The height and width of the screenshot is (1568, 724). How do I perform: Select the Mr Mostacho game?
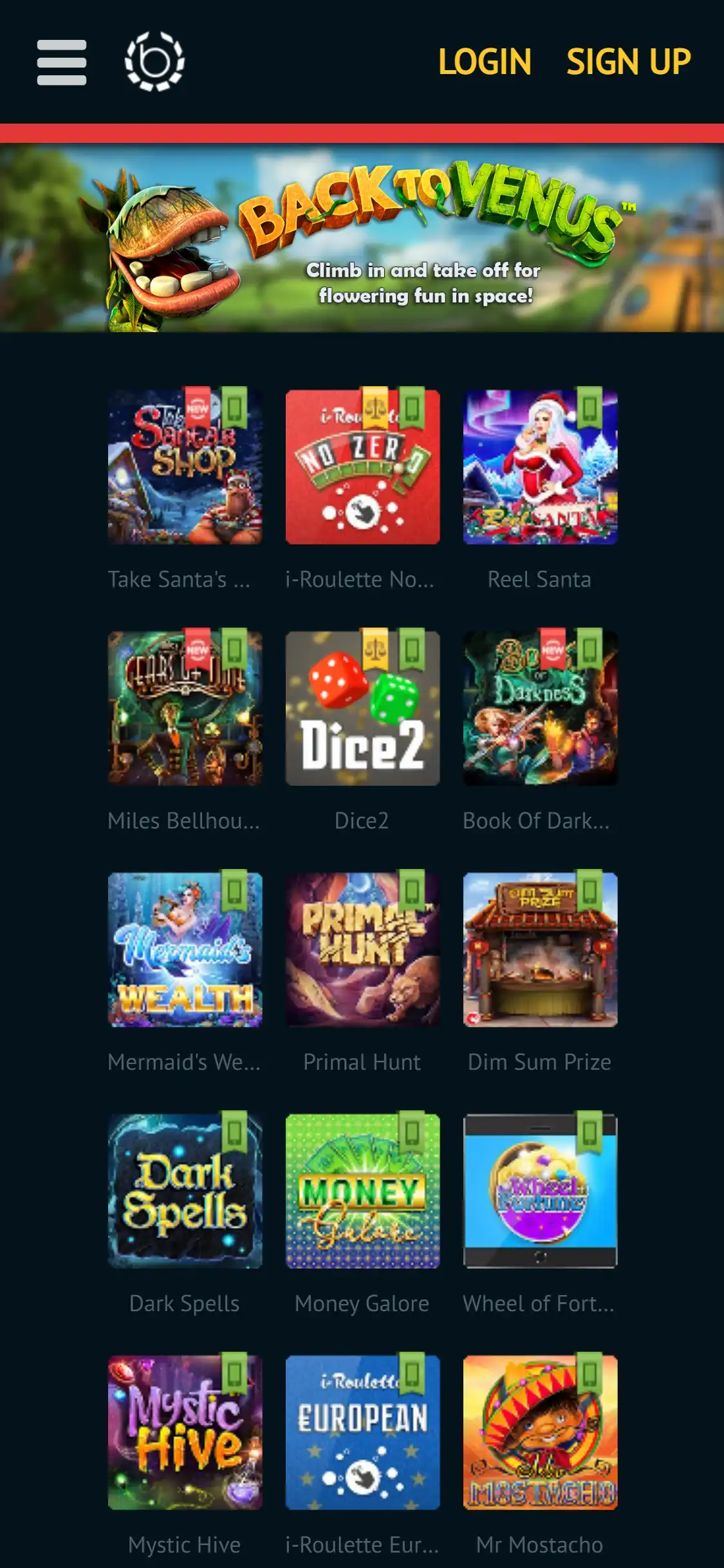(540, 1432)
